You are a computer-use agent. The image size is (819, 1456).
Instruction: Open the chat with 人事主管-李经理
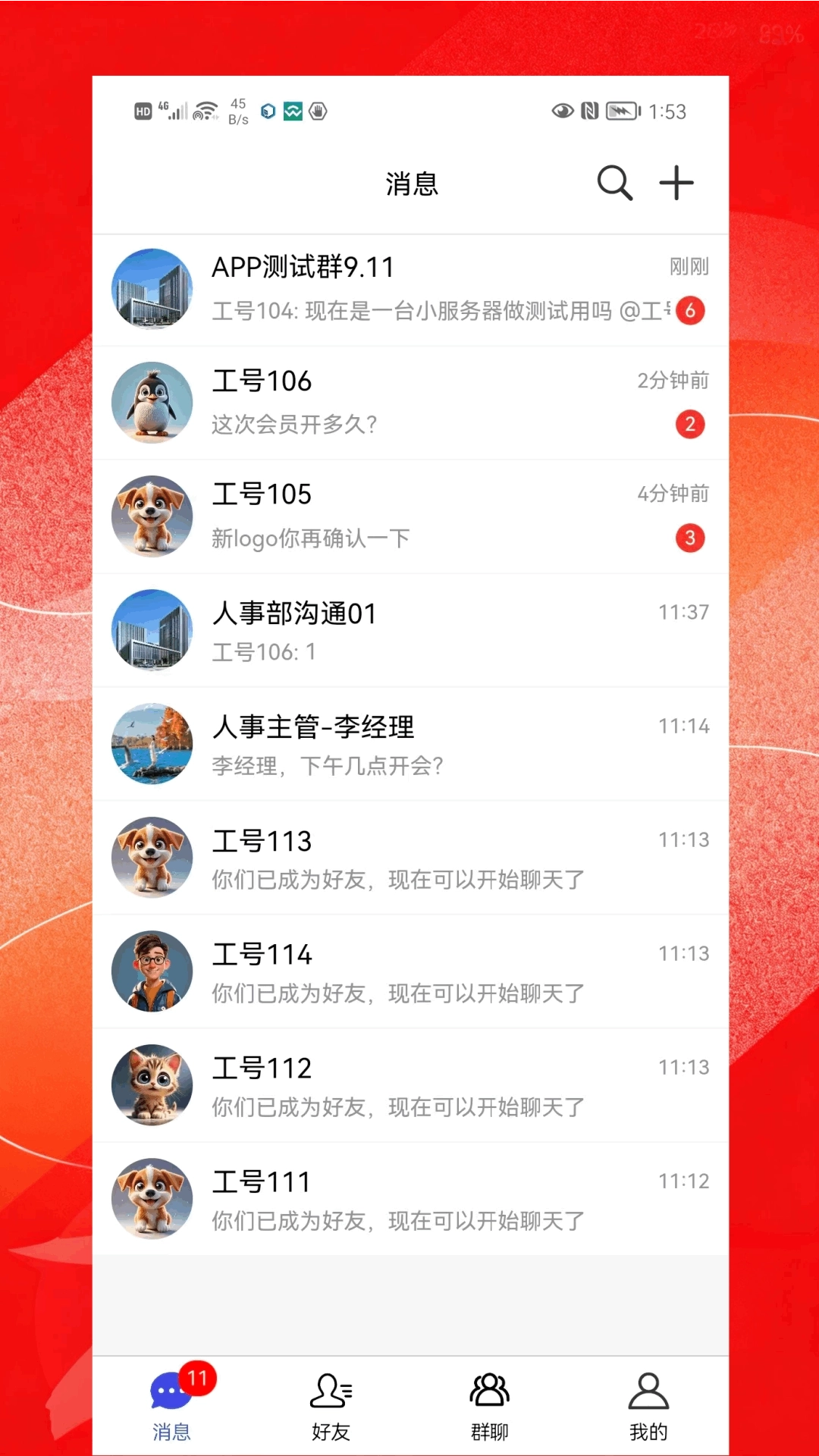click(x=409, y=744)
